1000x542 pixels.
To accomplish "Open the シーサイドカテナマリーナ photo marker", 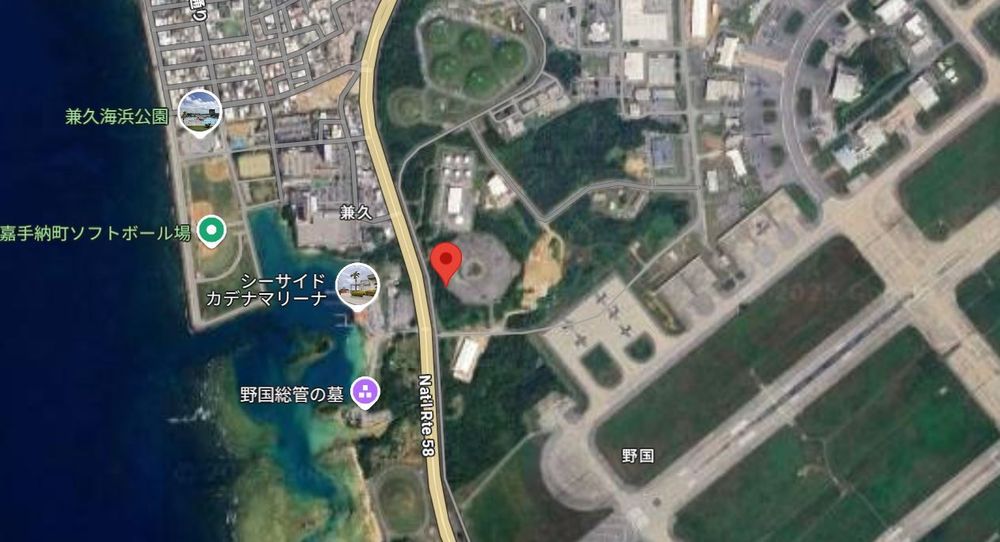I will tap(357, 286).
